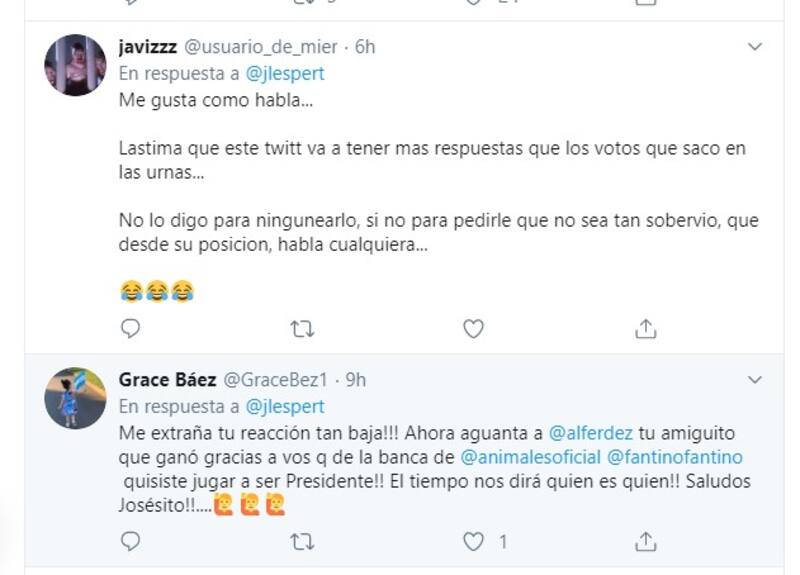Share javizzz's tweet
The width and height of the screenshot is (800, 575).
pos(646,328)
